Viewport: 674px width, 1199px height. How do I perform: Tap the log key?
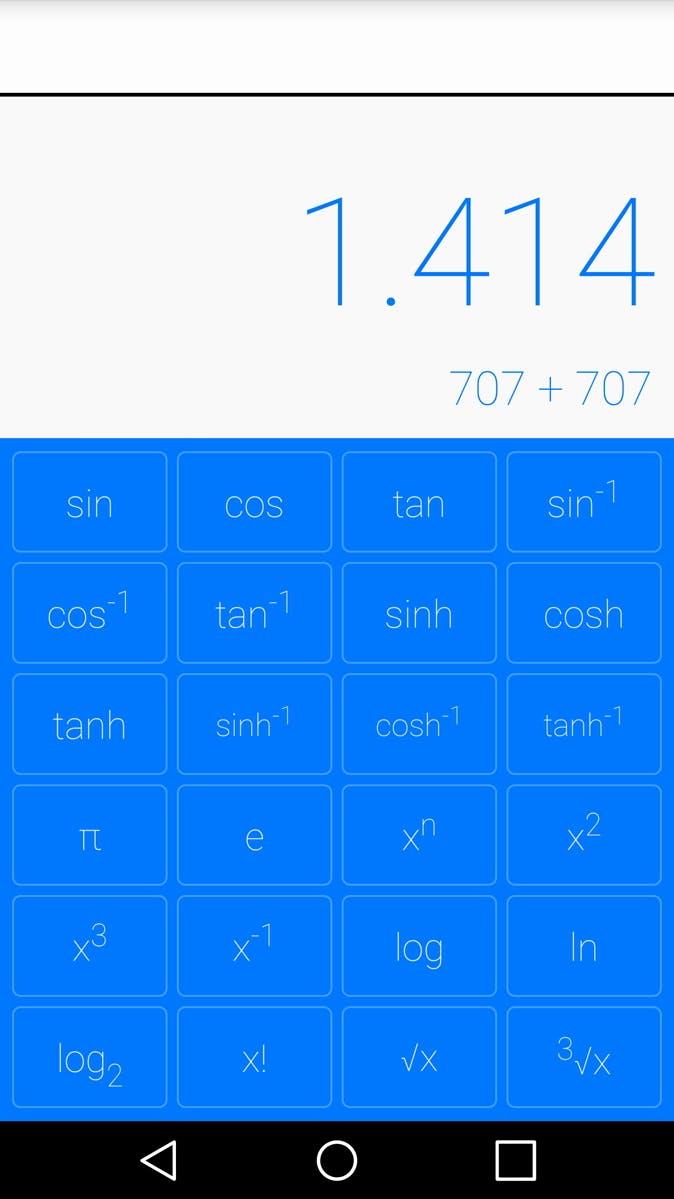click(419, 946)
